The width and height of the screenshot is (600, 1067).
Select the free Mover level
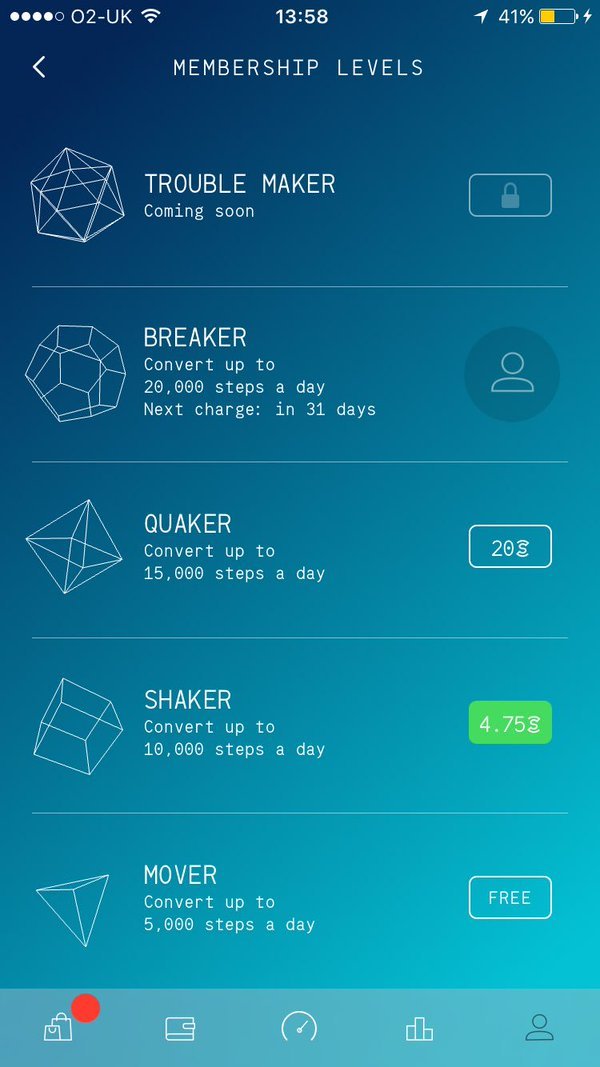510,897
